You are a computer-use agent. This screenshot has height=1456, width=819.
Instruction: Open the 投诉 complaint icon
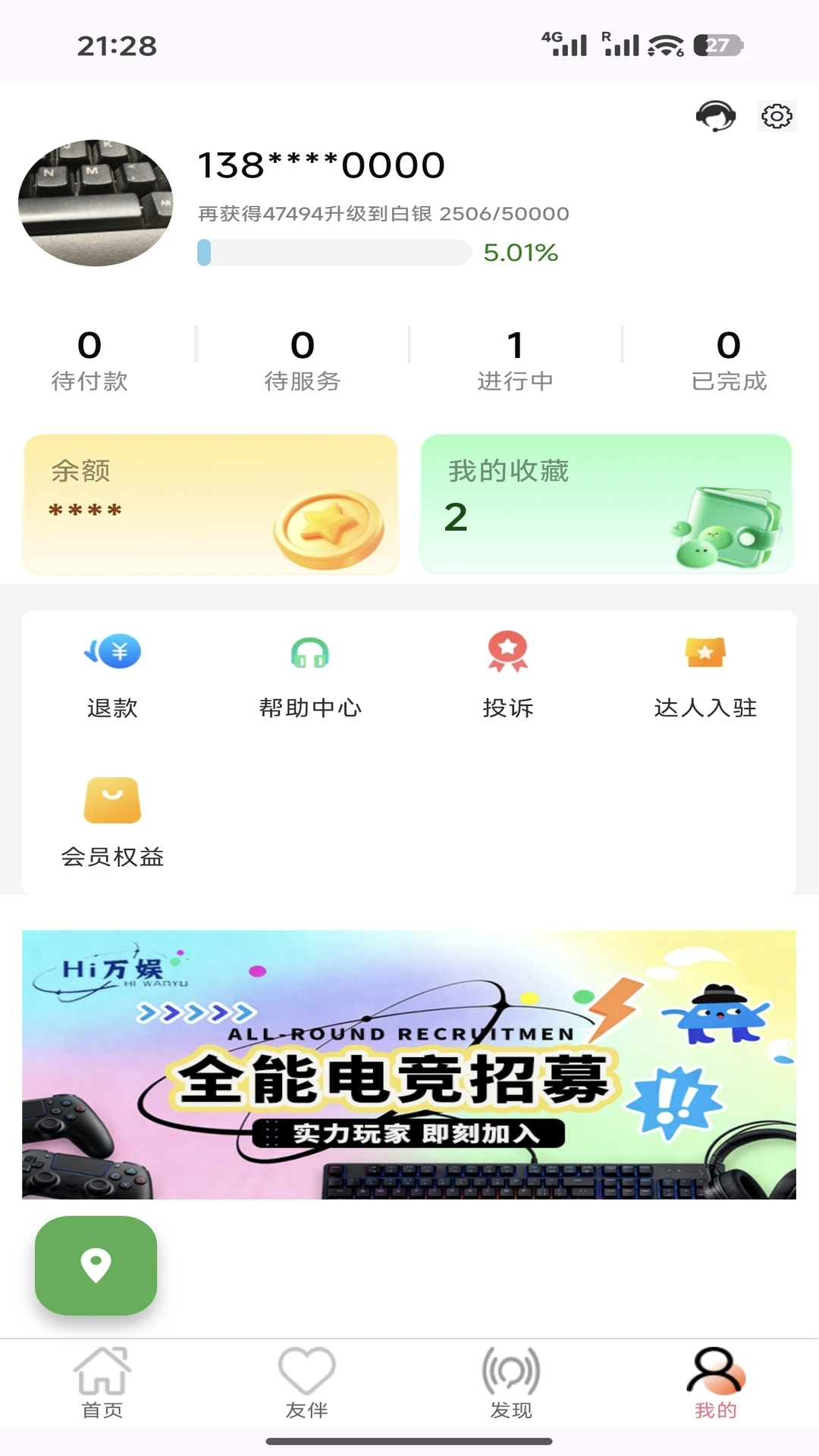coord(509,675)
